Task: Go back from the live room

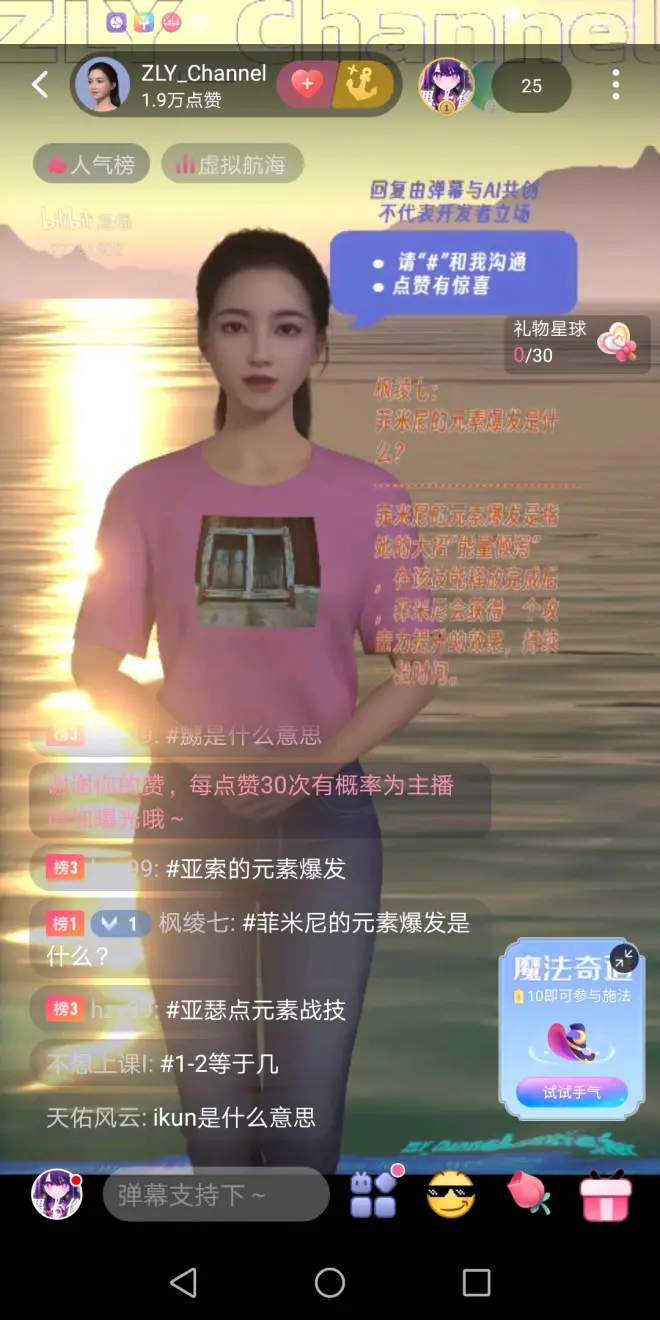Action: 40,85
